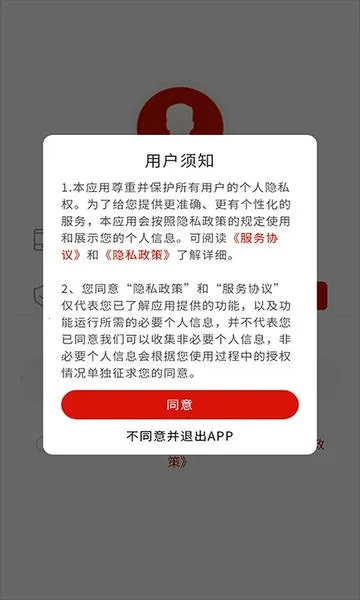Choose 不同意并退出APP

coord(179,436)
